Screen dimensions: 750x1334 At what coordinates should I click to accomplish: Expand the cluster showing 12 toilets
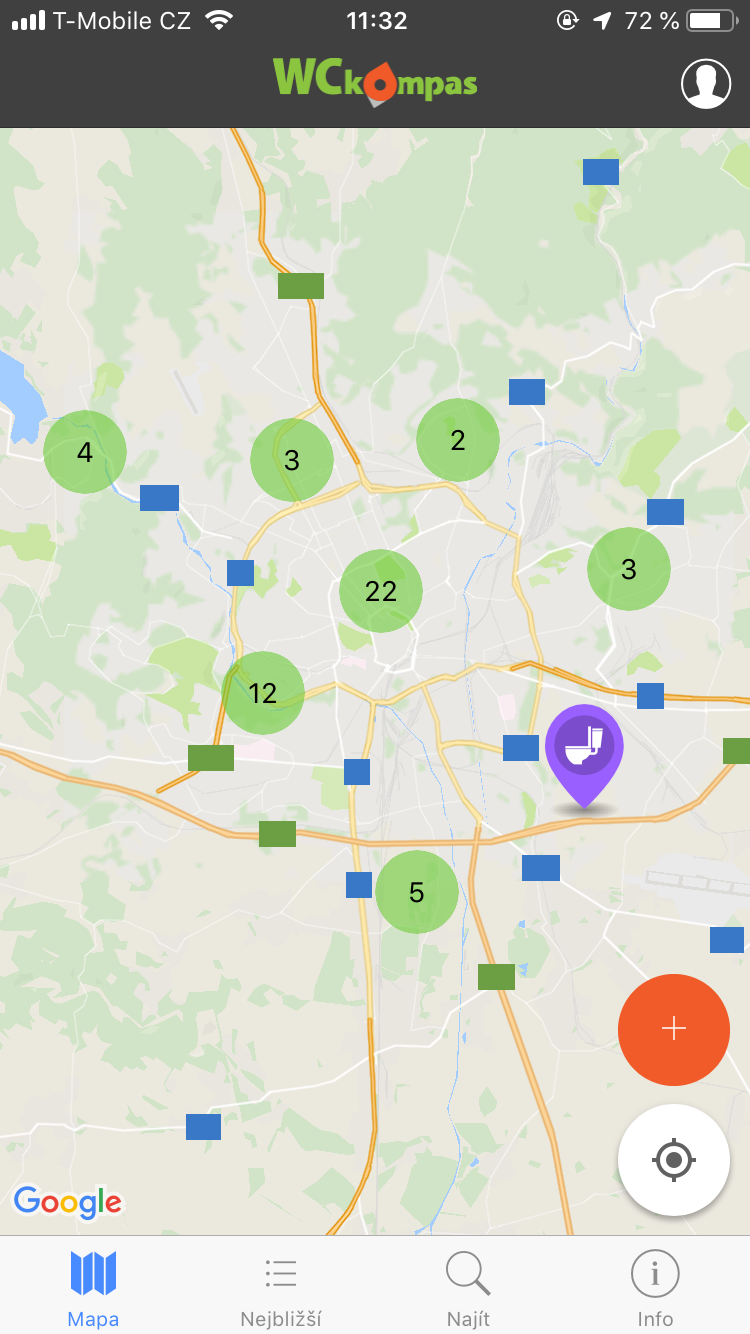263,692
